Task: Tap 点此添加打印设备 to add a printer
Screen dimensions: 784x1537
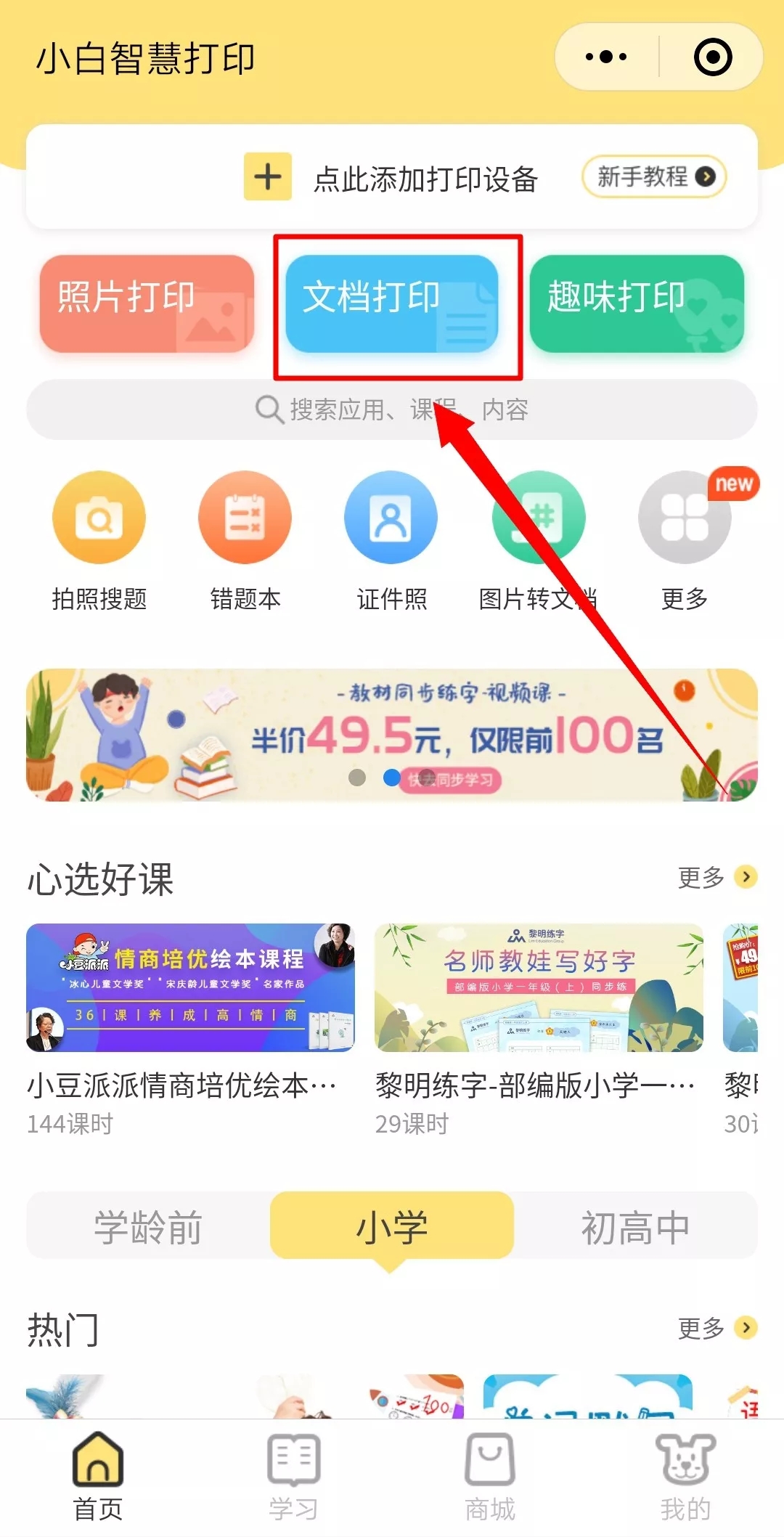Action: pos(392,178)
